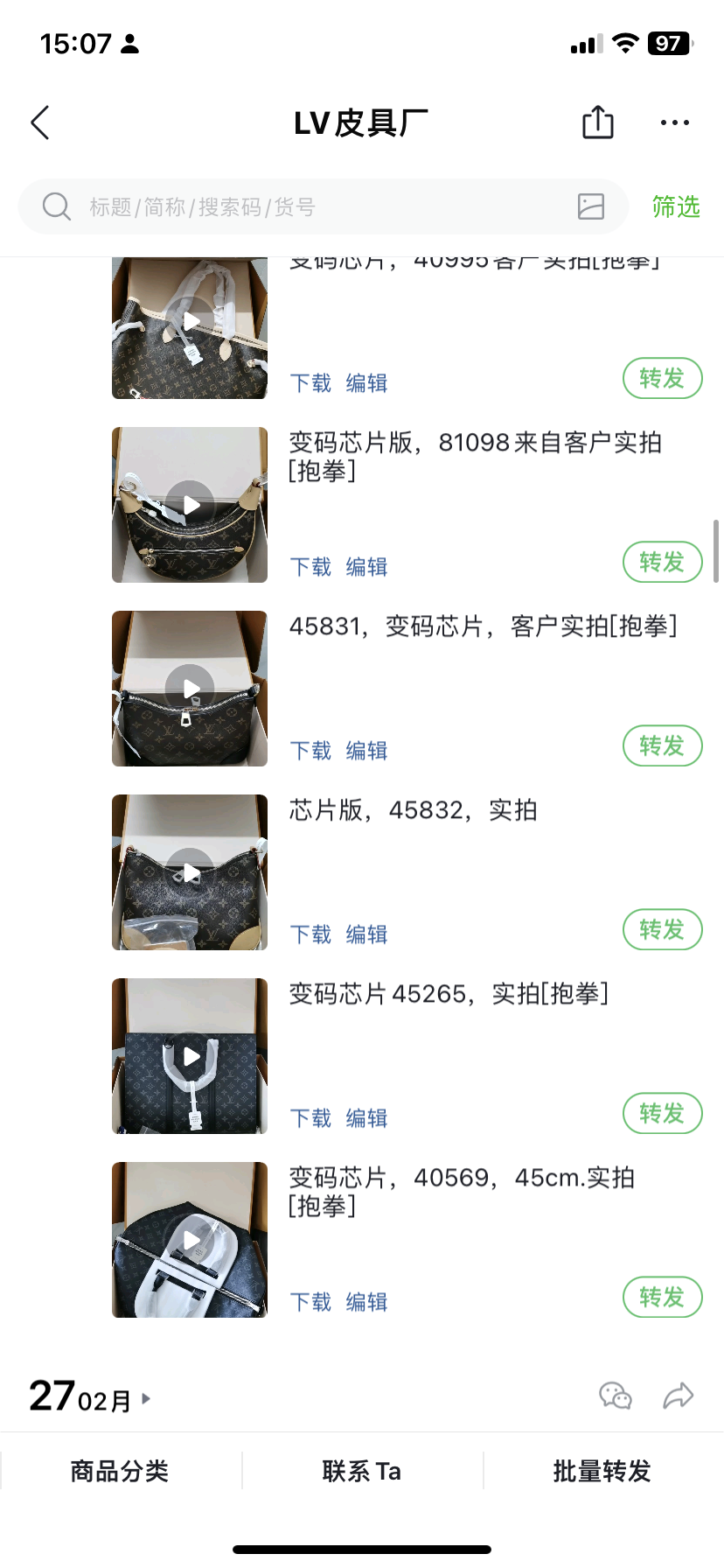Open 联系 Ta to contact seller
This screenshot has height=1568, width=724.
coord(362,1471)
